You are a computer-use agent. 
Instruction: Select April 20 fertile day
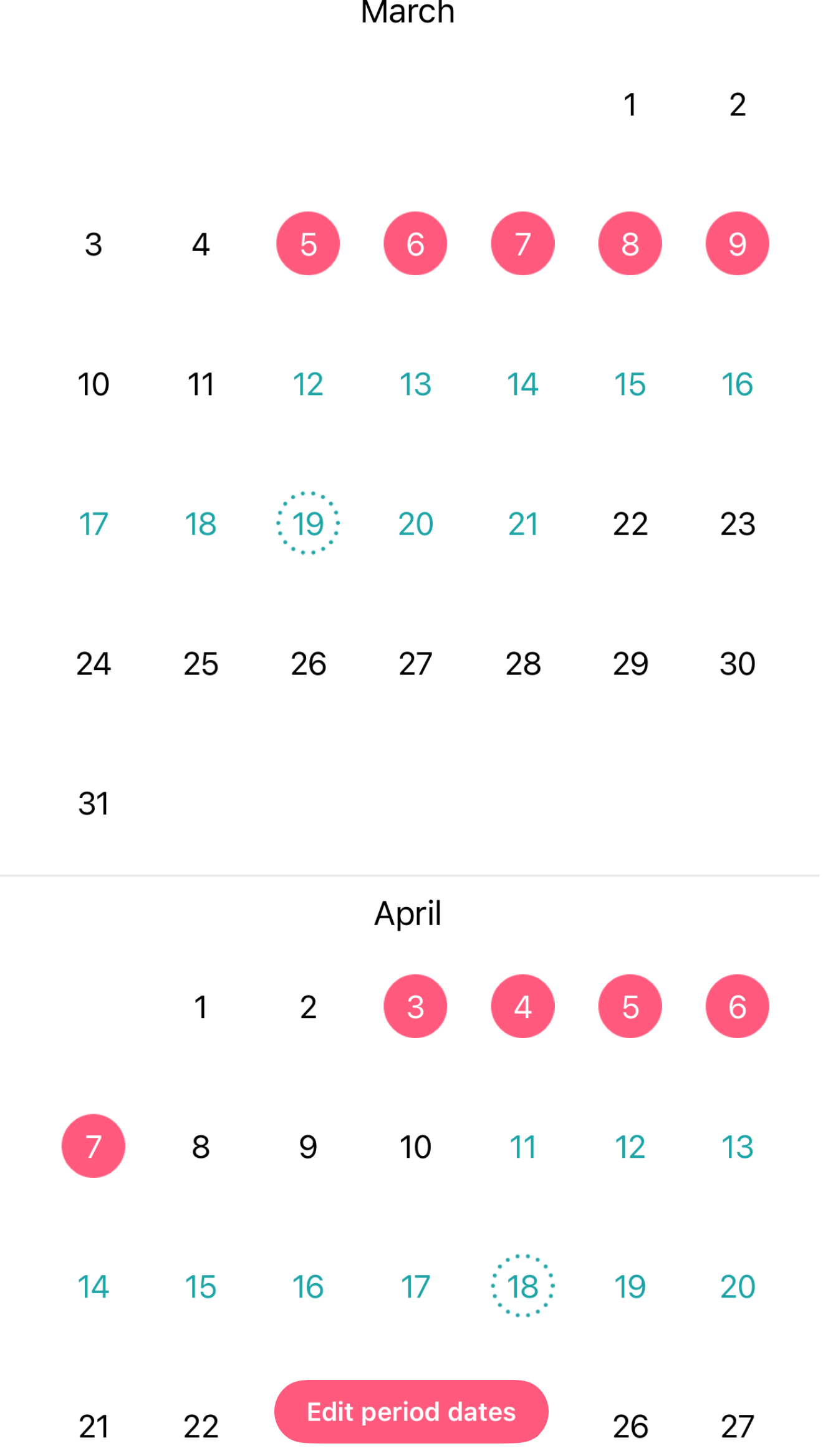737,1286
